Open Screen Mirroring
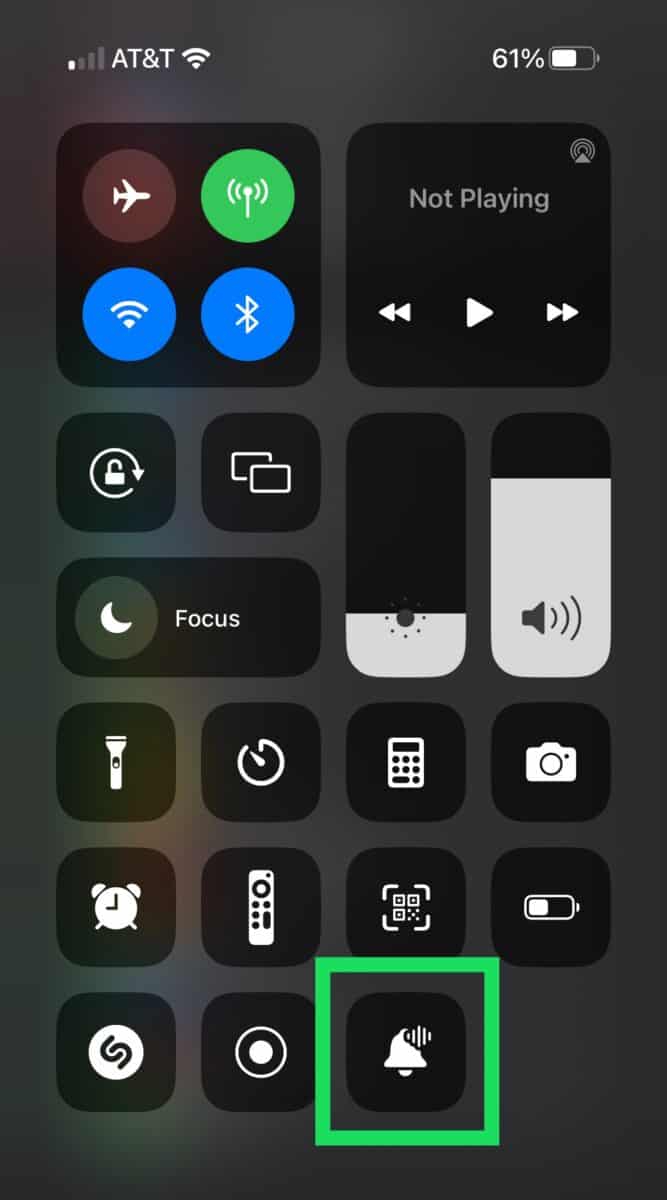This screenshot has height=1200, width=667. (261, 472)
